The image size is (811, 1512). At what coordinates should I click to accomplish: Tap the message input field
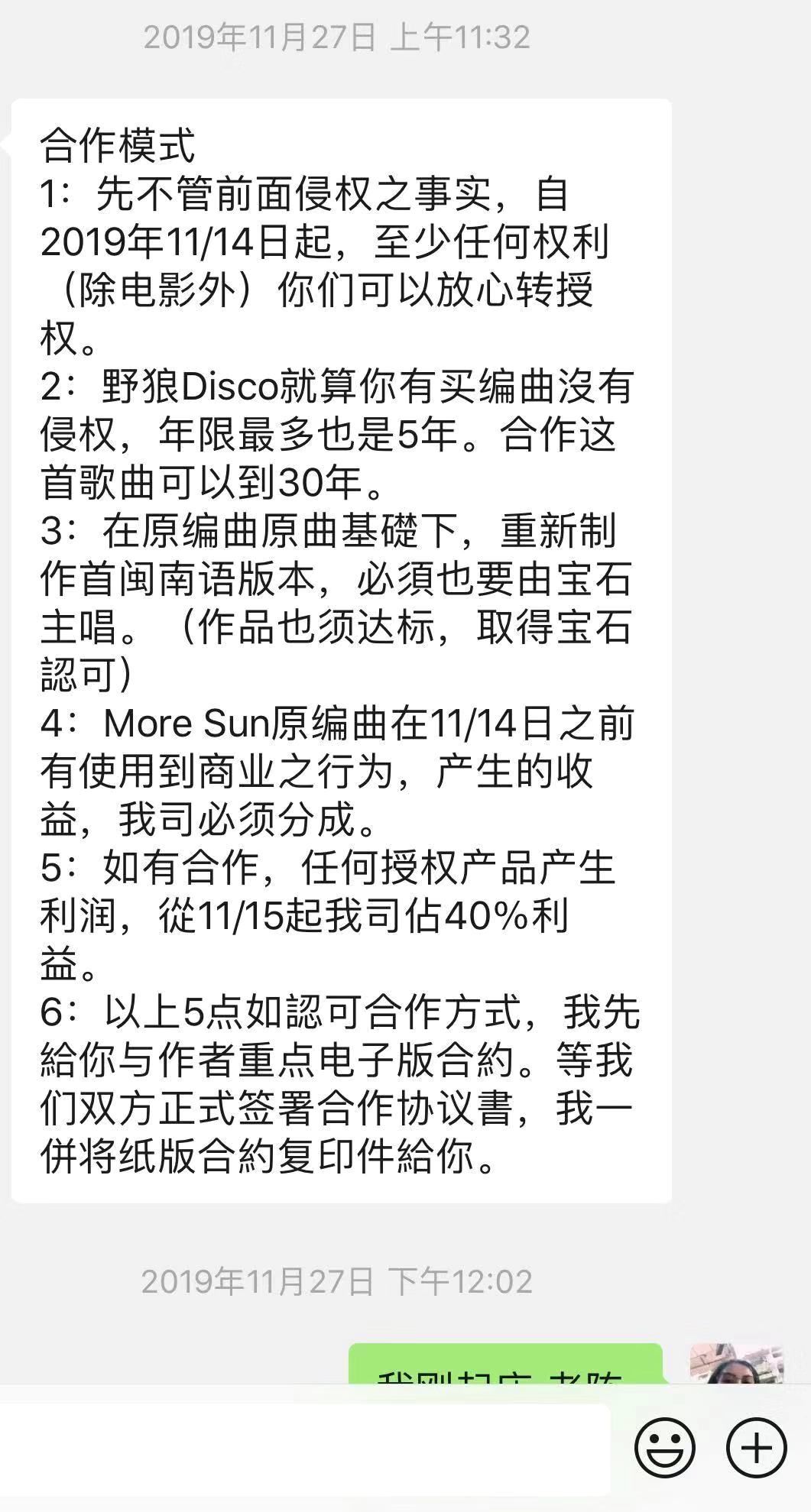pyautogui.click(x=305, y=1449)
